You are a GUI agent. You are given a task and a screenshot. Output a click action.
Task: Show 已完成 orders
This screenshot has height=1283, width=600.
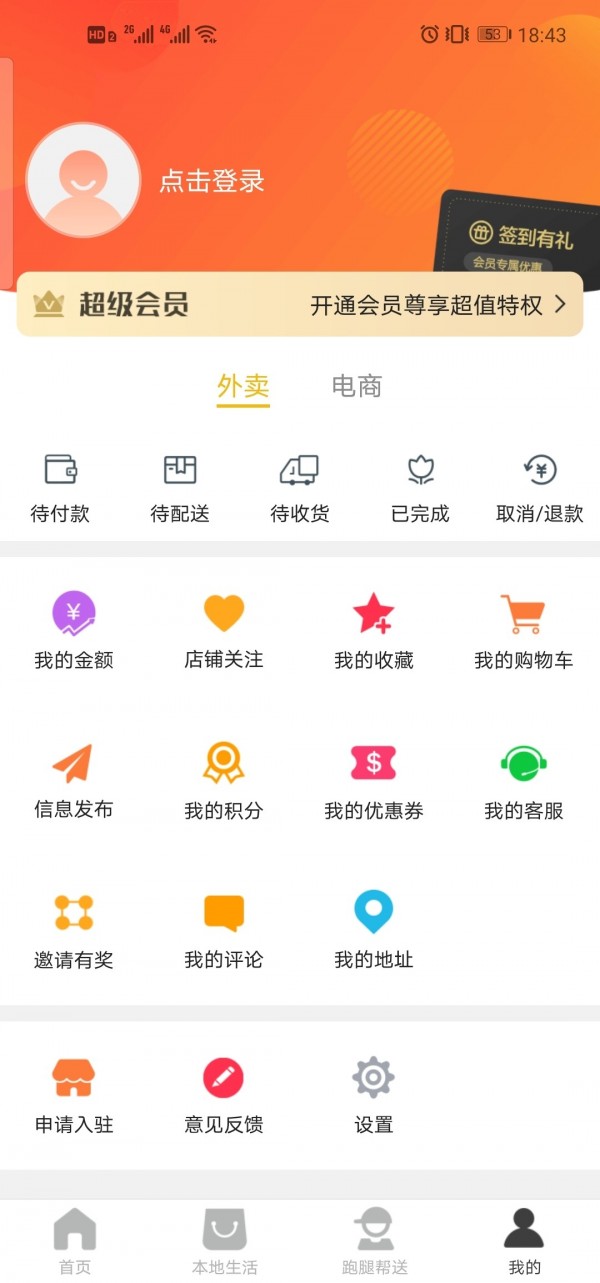[x=420, y=489]
